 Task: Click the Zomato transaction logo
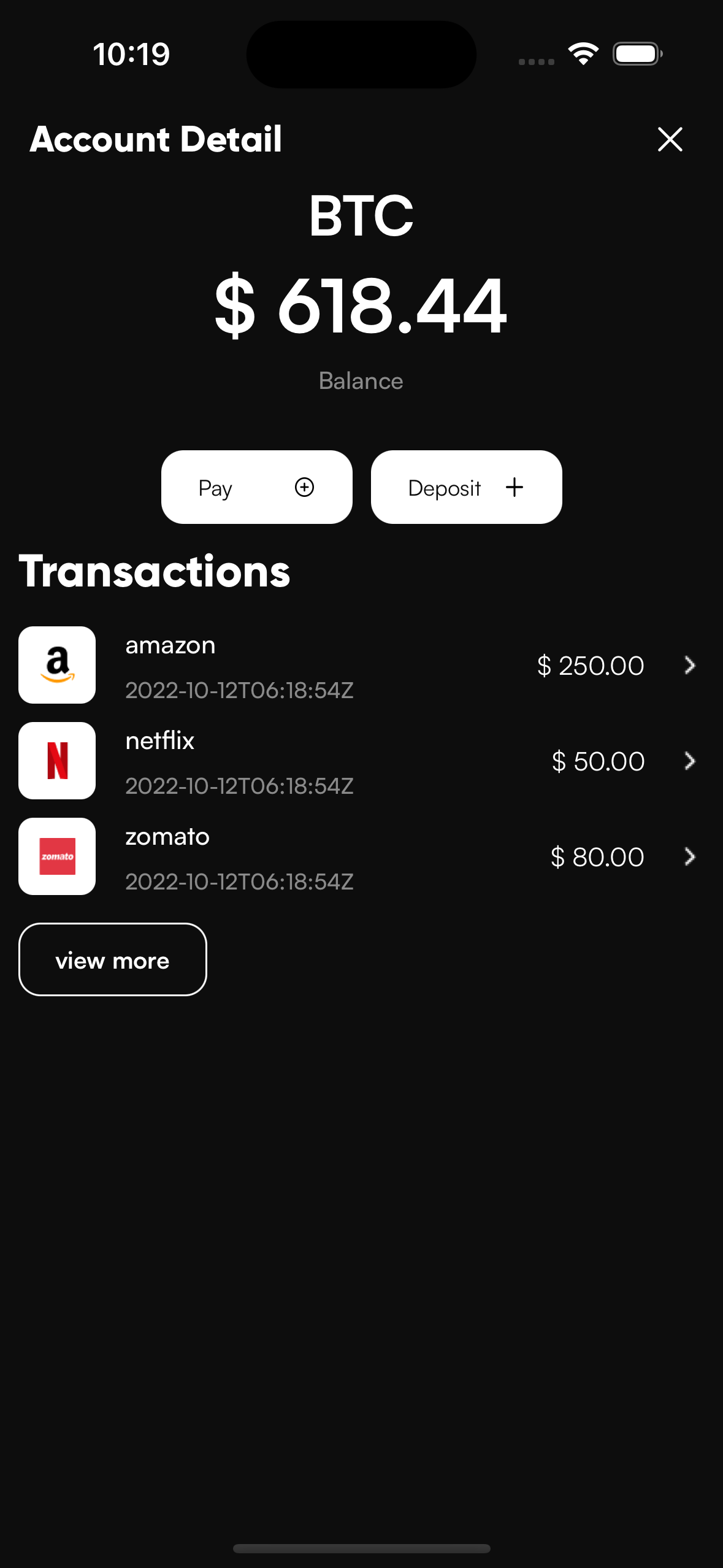coord(56,856)
